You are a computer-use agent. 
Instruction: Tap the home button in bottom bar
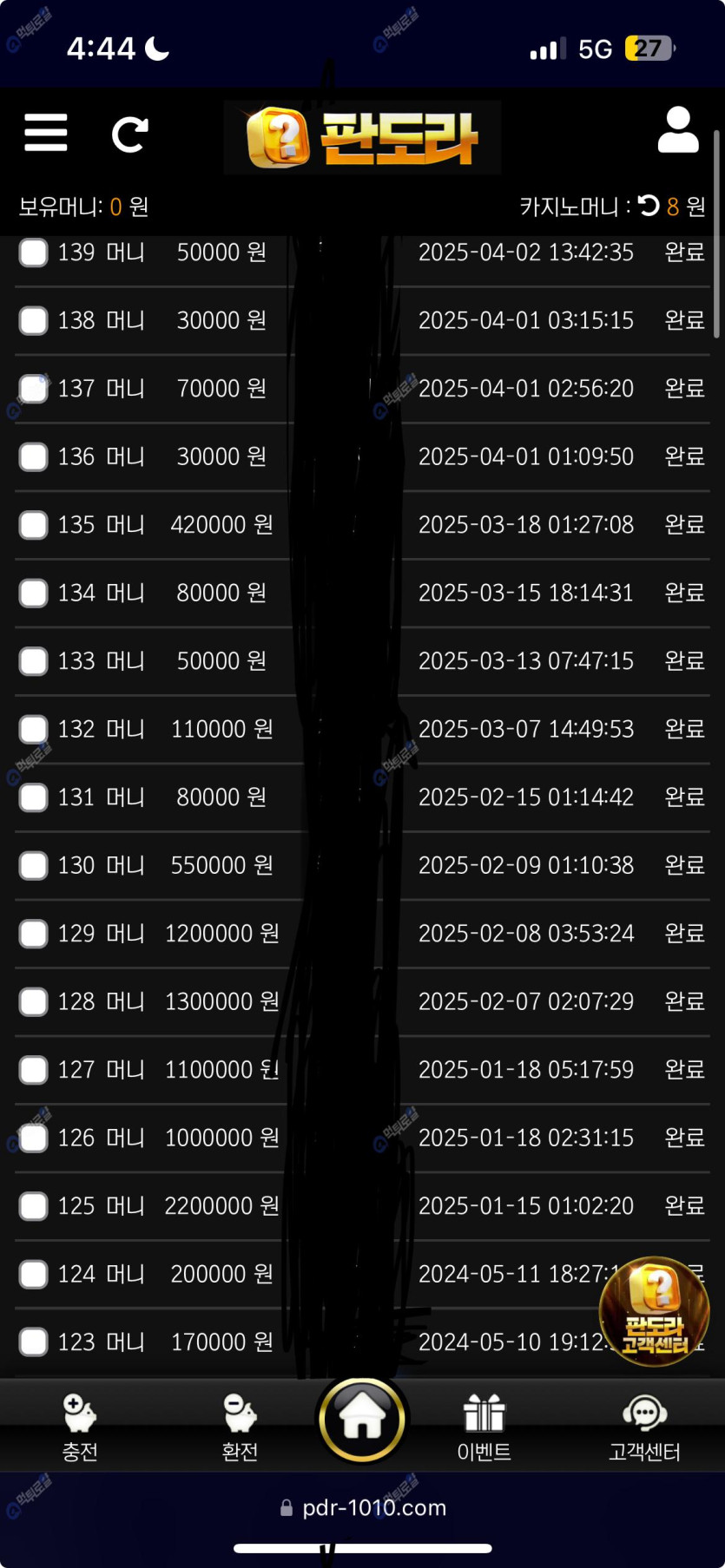tap(362, 1420)
